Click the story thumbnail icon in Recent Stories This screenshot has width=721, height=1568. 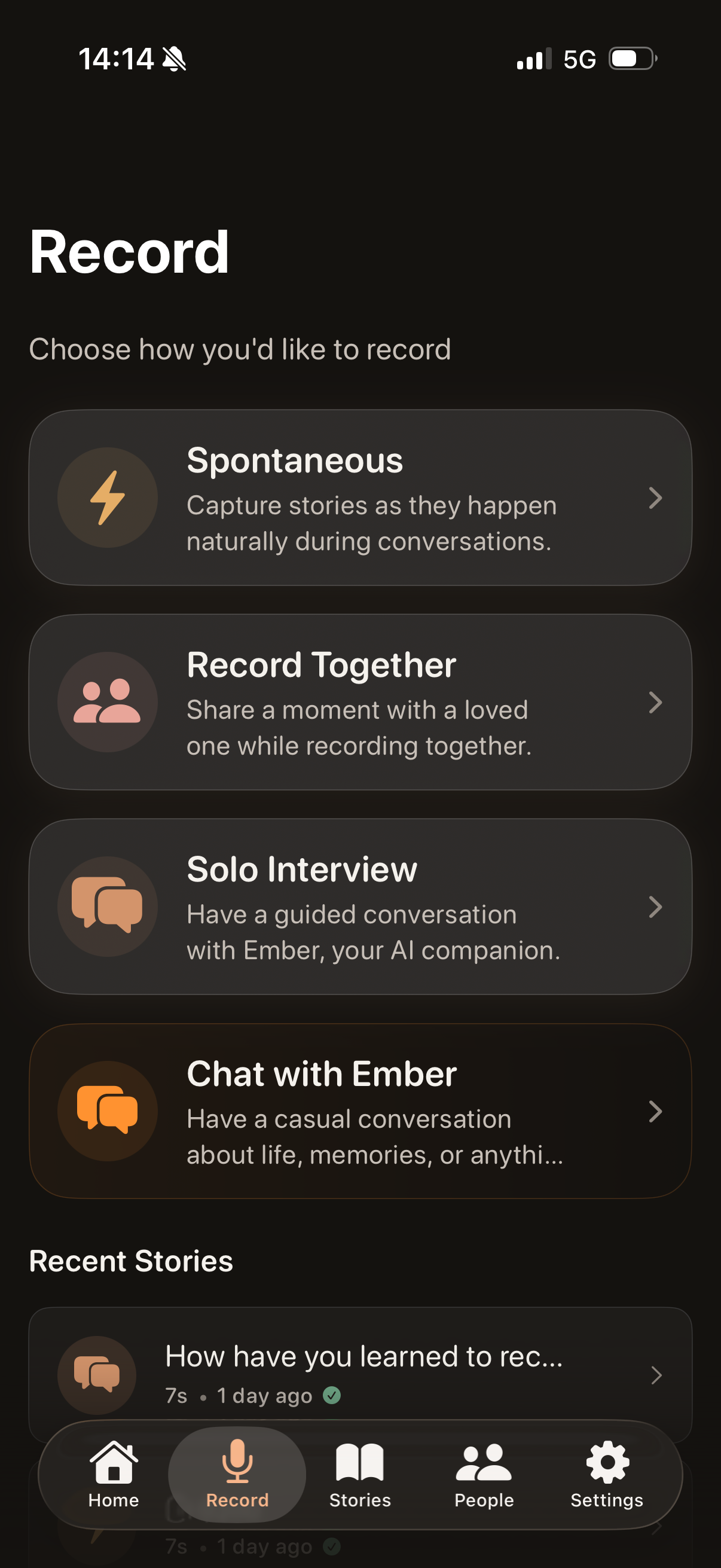(x=96, y=1374)
